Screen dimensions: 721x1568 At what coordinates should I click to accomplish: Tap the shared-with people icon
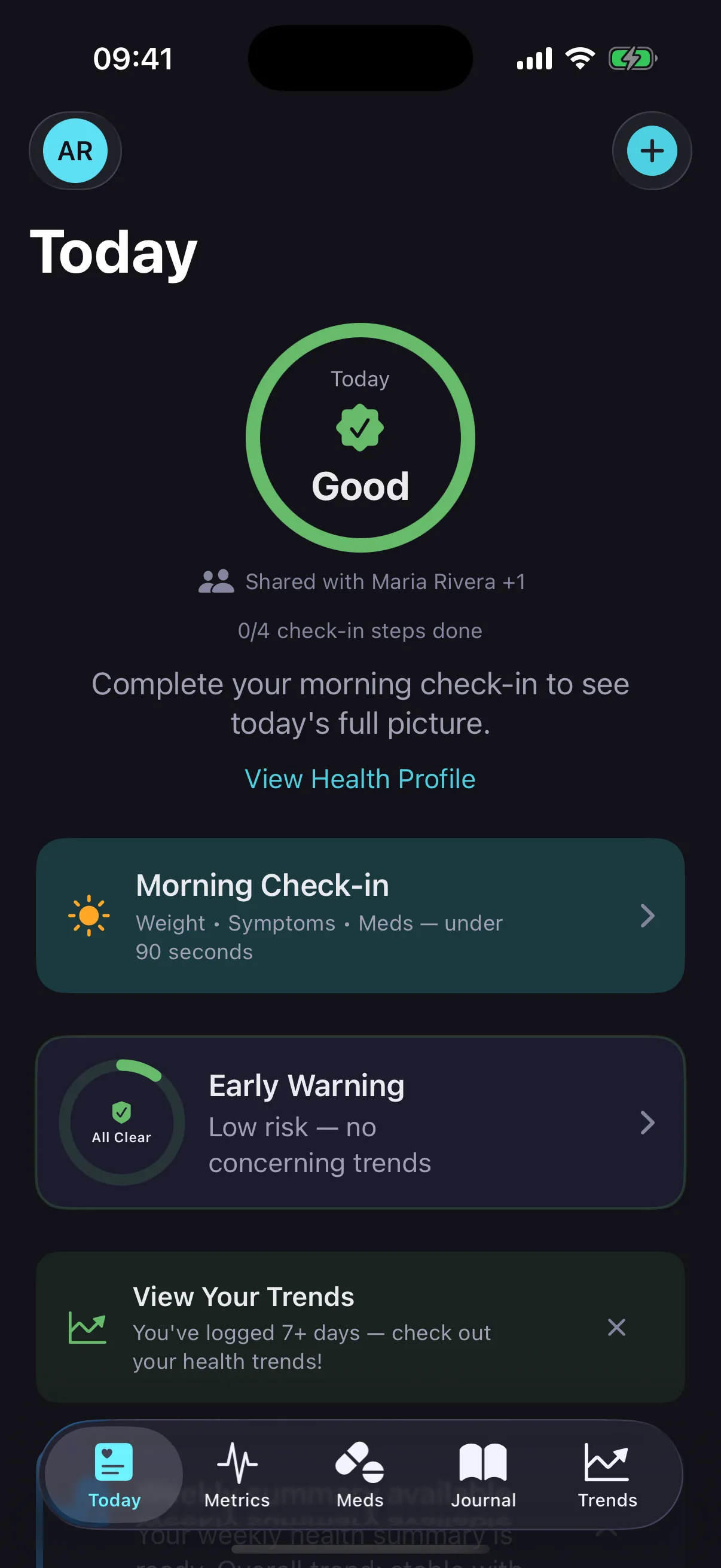[216, 581]
